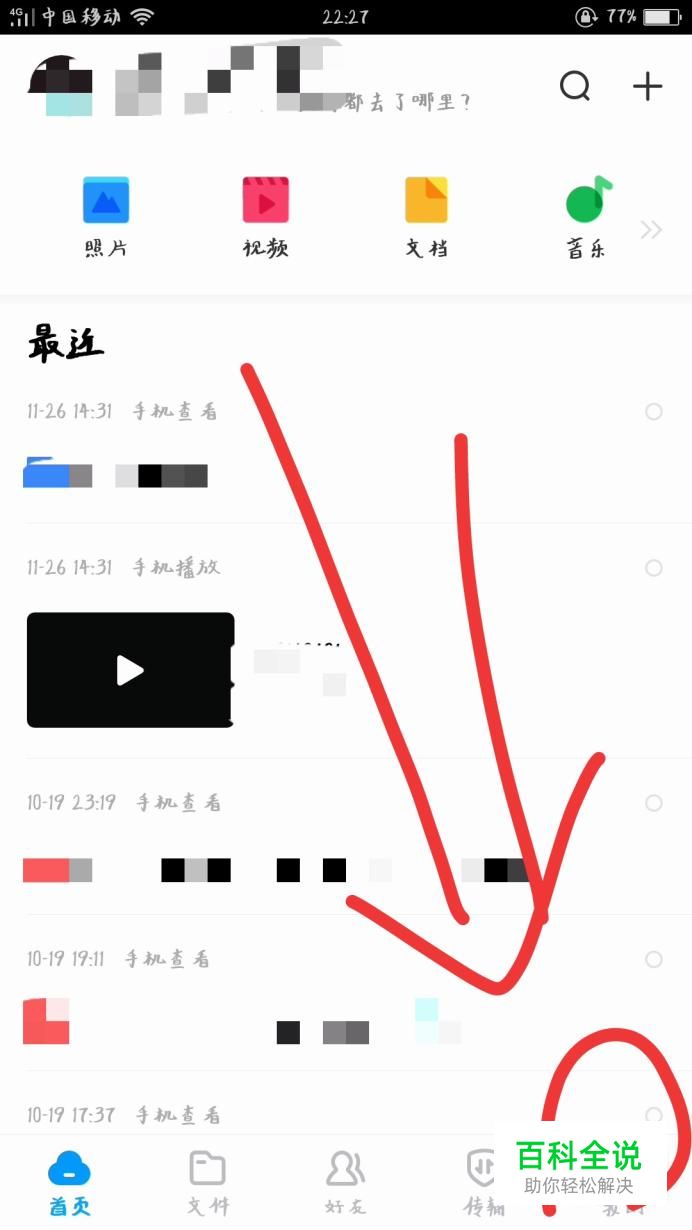The image size is (692, 1230).
Task: Select the 10-19 23:19 entry circle
Action: tap(654, 803)
